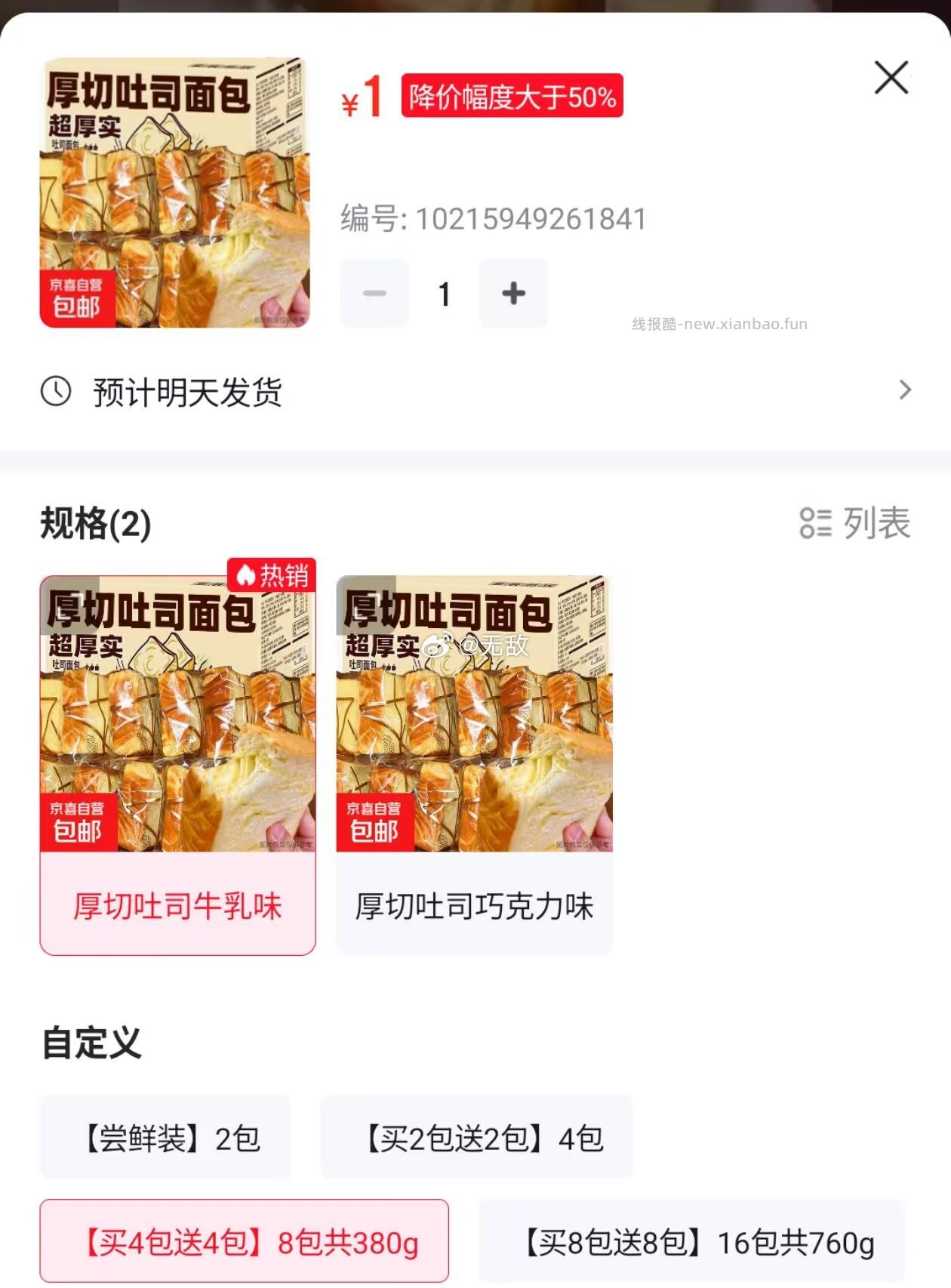
Task: Click the quantity value field showing 1
Action: click(443, 294)
